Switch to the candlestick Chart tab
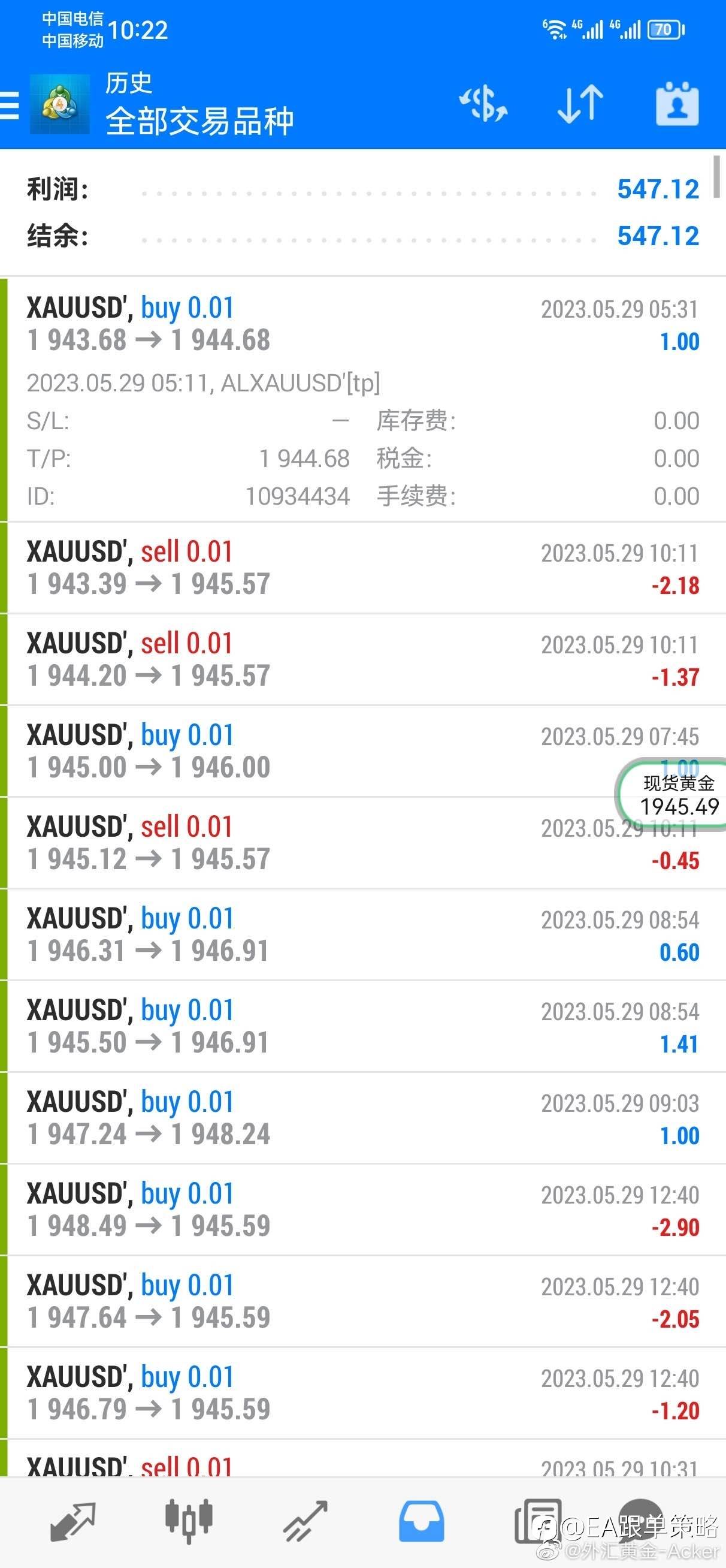This screenshot has width=726, height=1568. click(x=189, y=1521)
